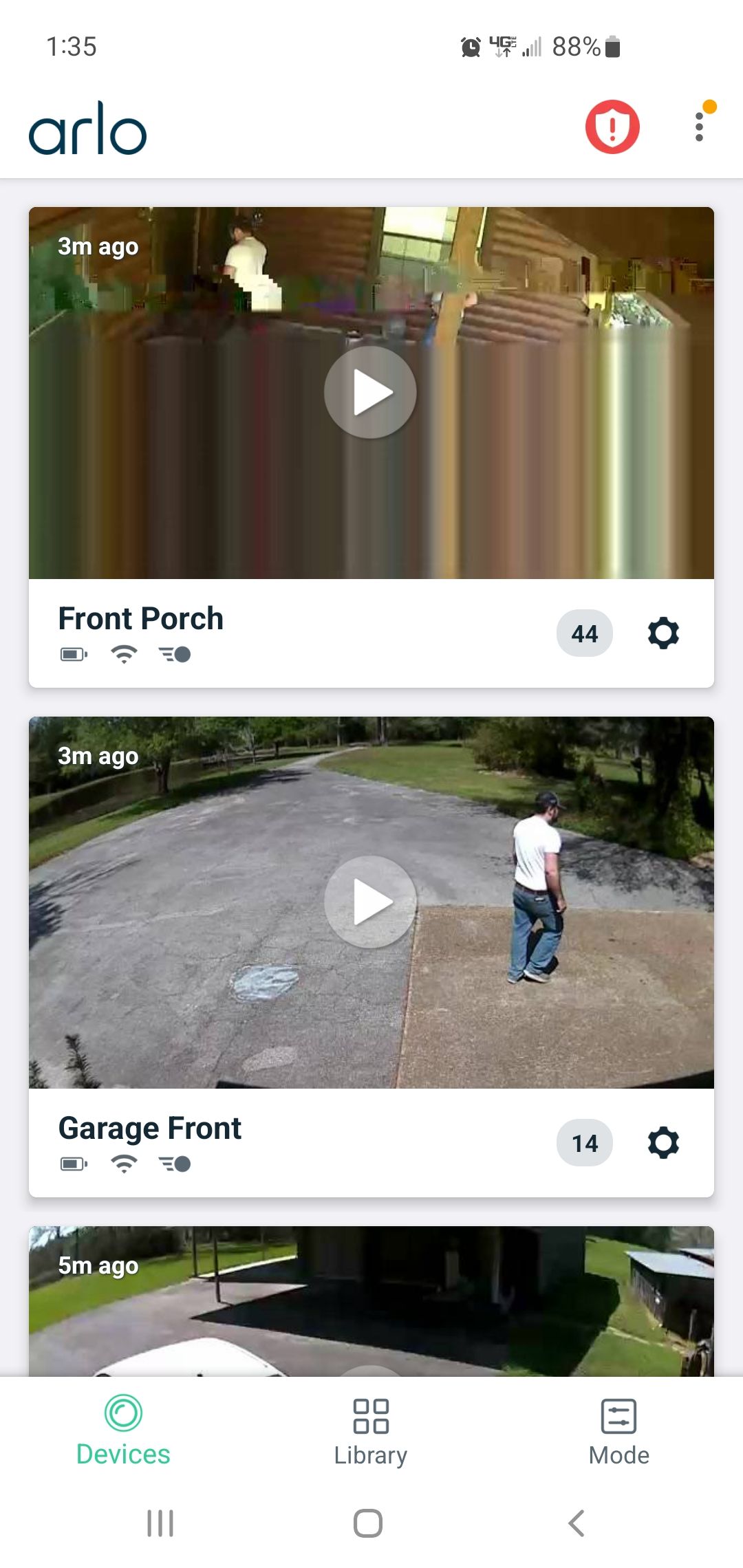Open the camera card from 5m ago
The width and height of the screenshot is (743, 1568).
pos(371,1301)
